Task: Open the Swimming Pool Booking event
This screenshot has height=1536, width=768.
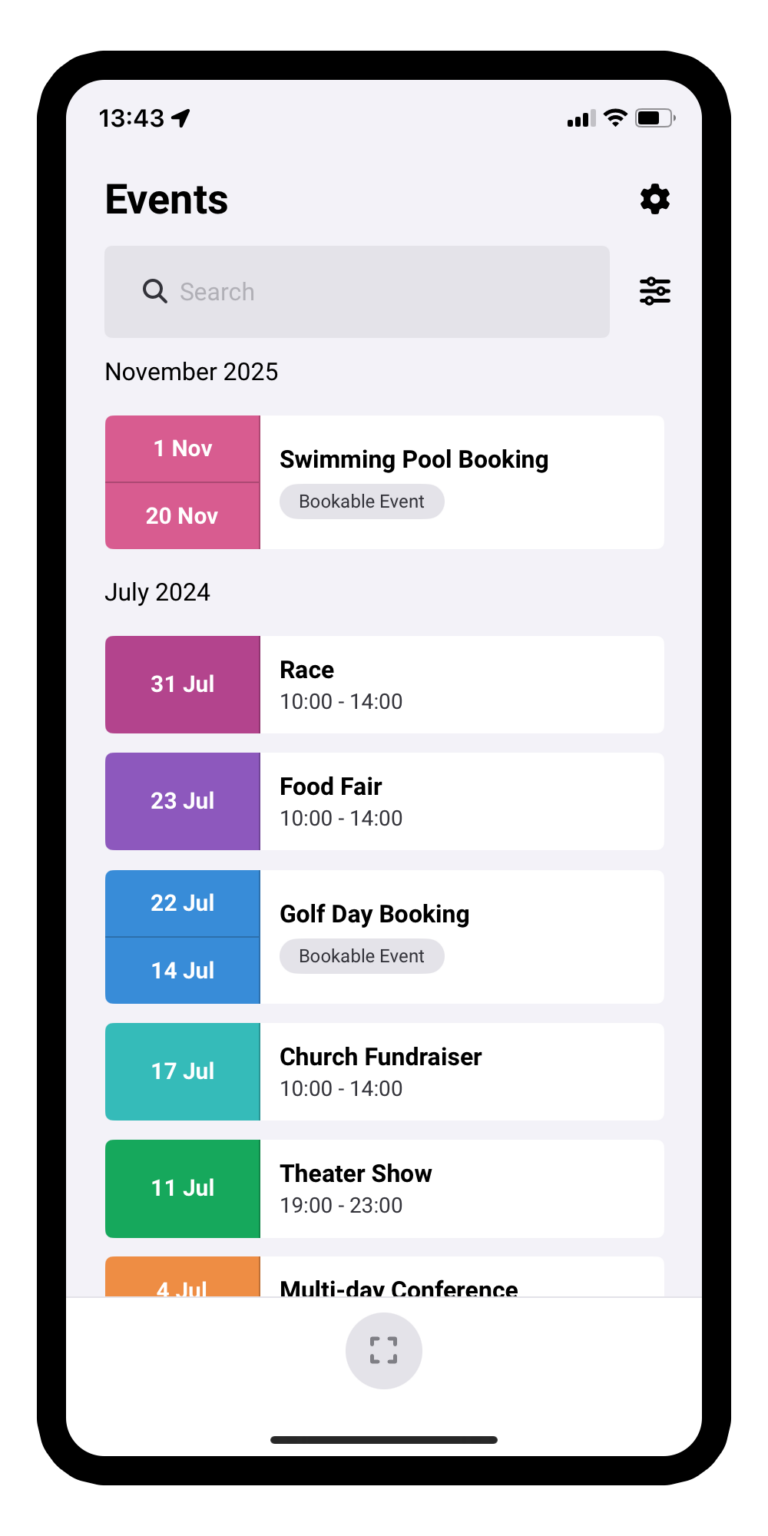Action: [414, 459]
